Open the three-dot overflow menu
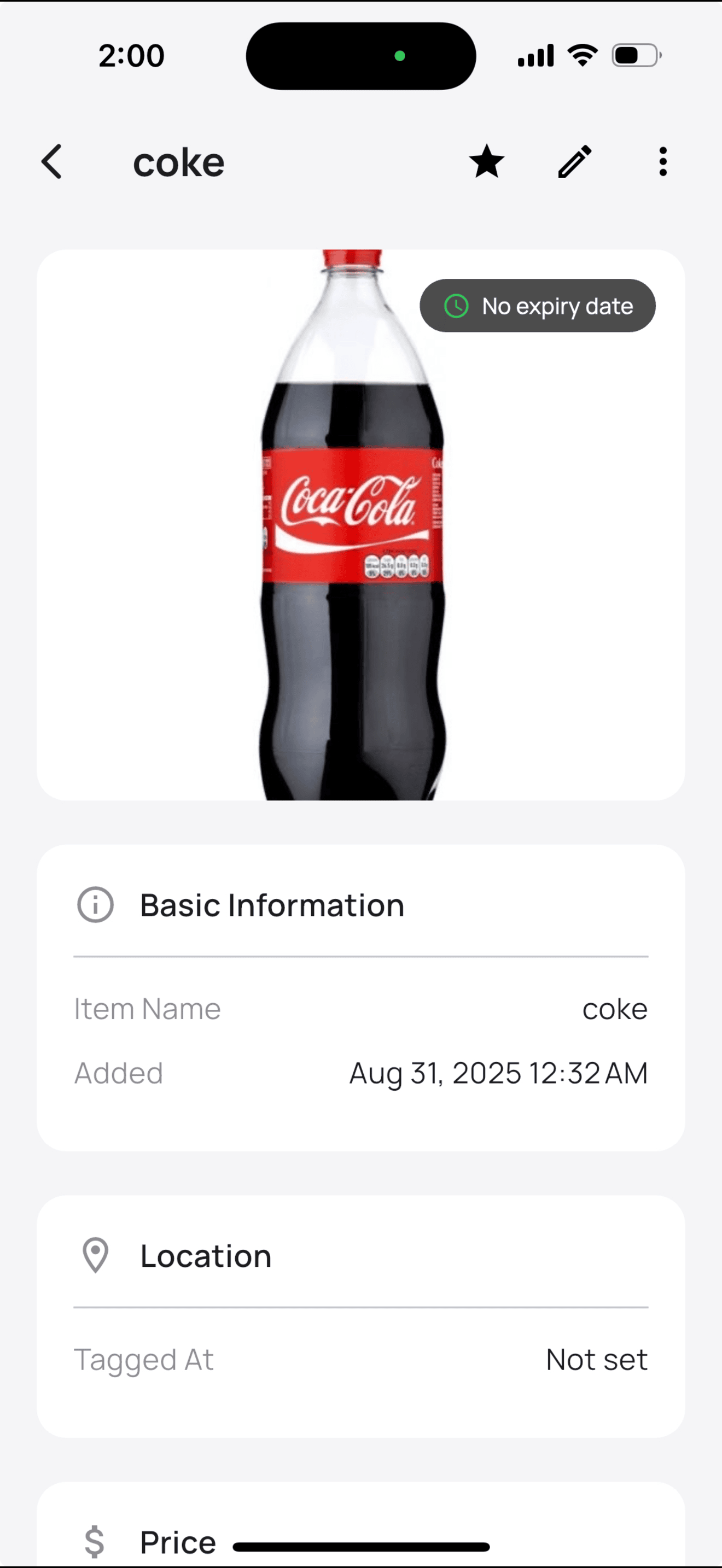This screenshot has width=722, height=1568. pyautogui.click(x=662, y=162)
